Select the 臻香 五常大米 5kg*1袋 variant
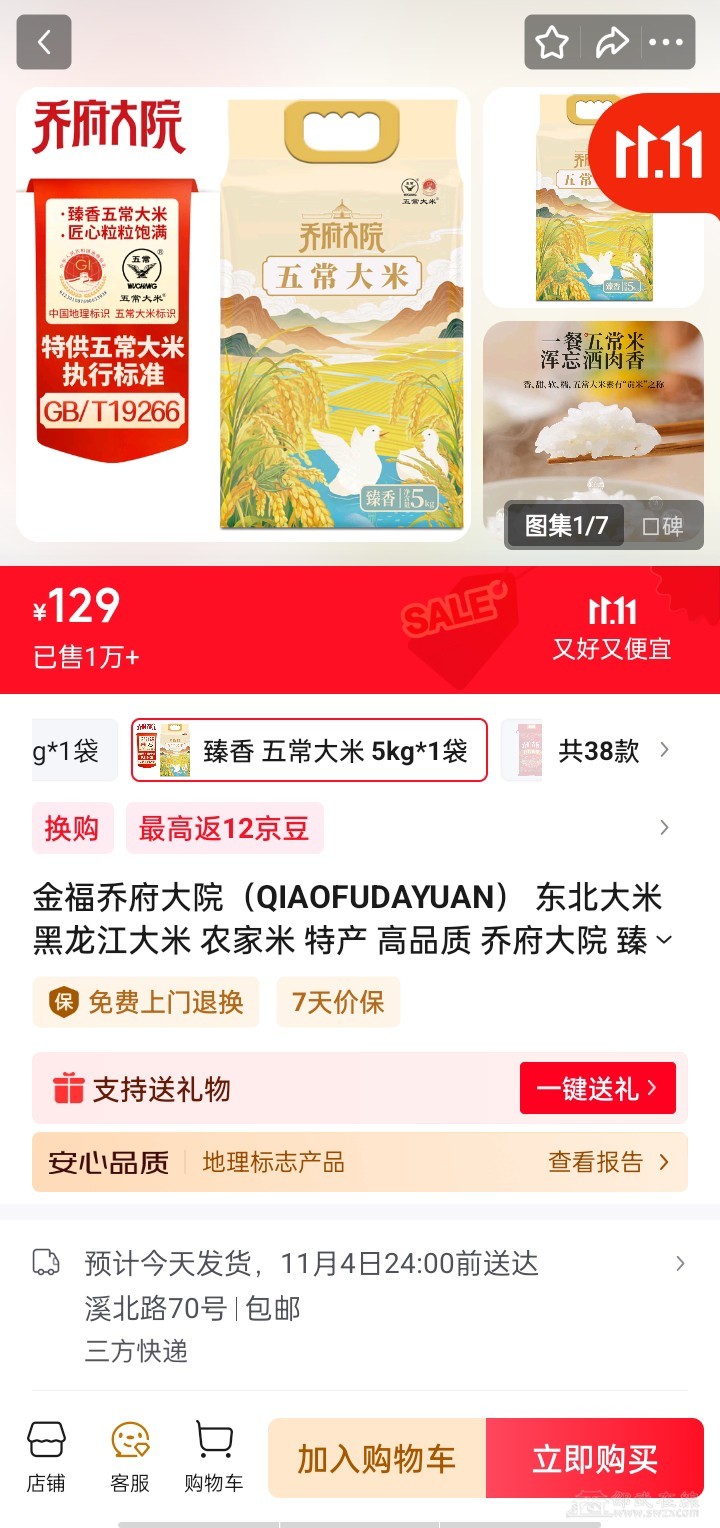The width and height of the screenshot is (720, 1528). (310, 750)
